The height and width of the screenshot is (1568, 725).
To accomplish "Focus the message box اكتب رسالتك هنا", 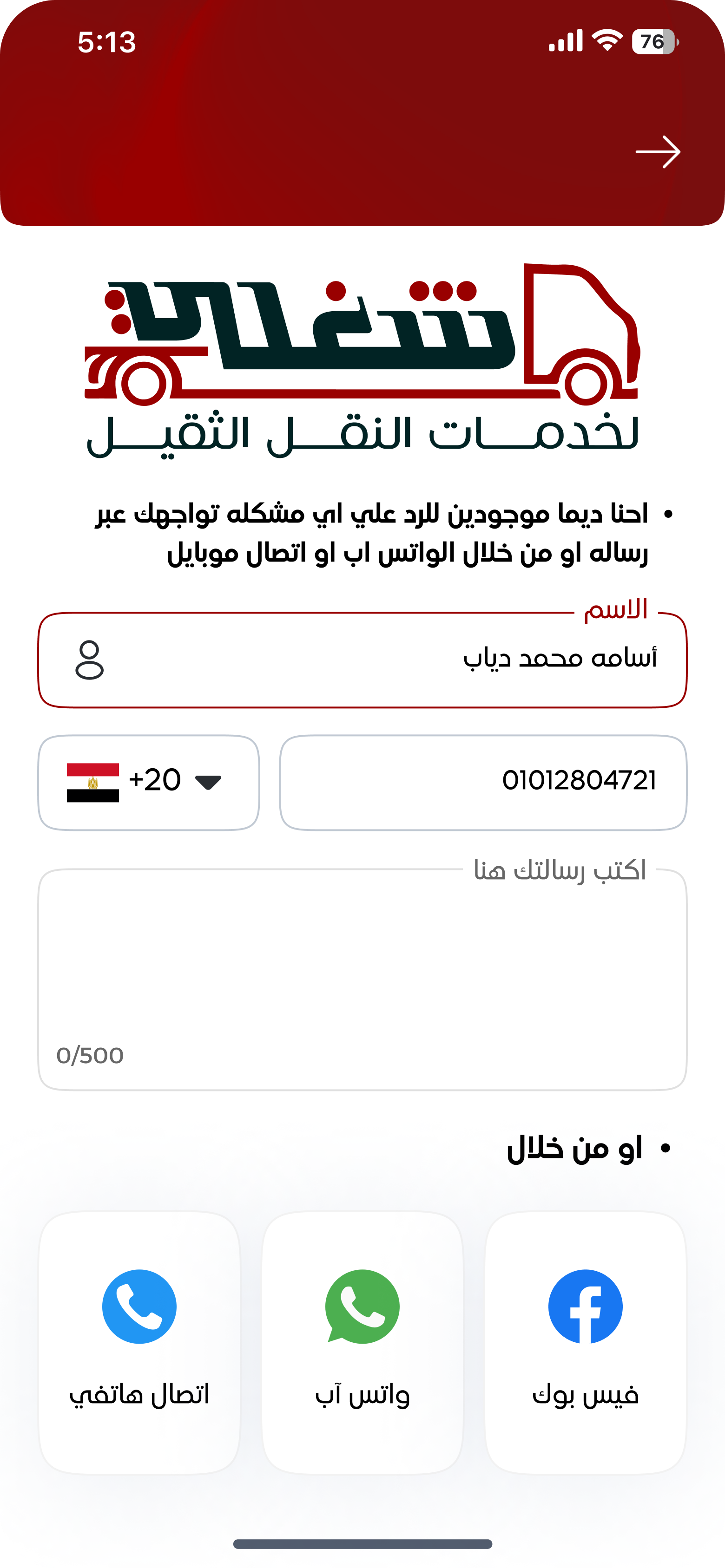I will (362, 980).
